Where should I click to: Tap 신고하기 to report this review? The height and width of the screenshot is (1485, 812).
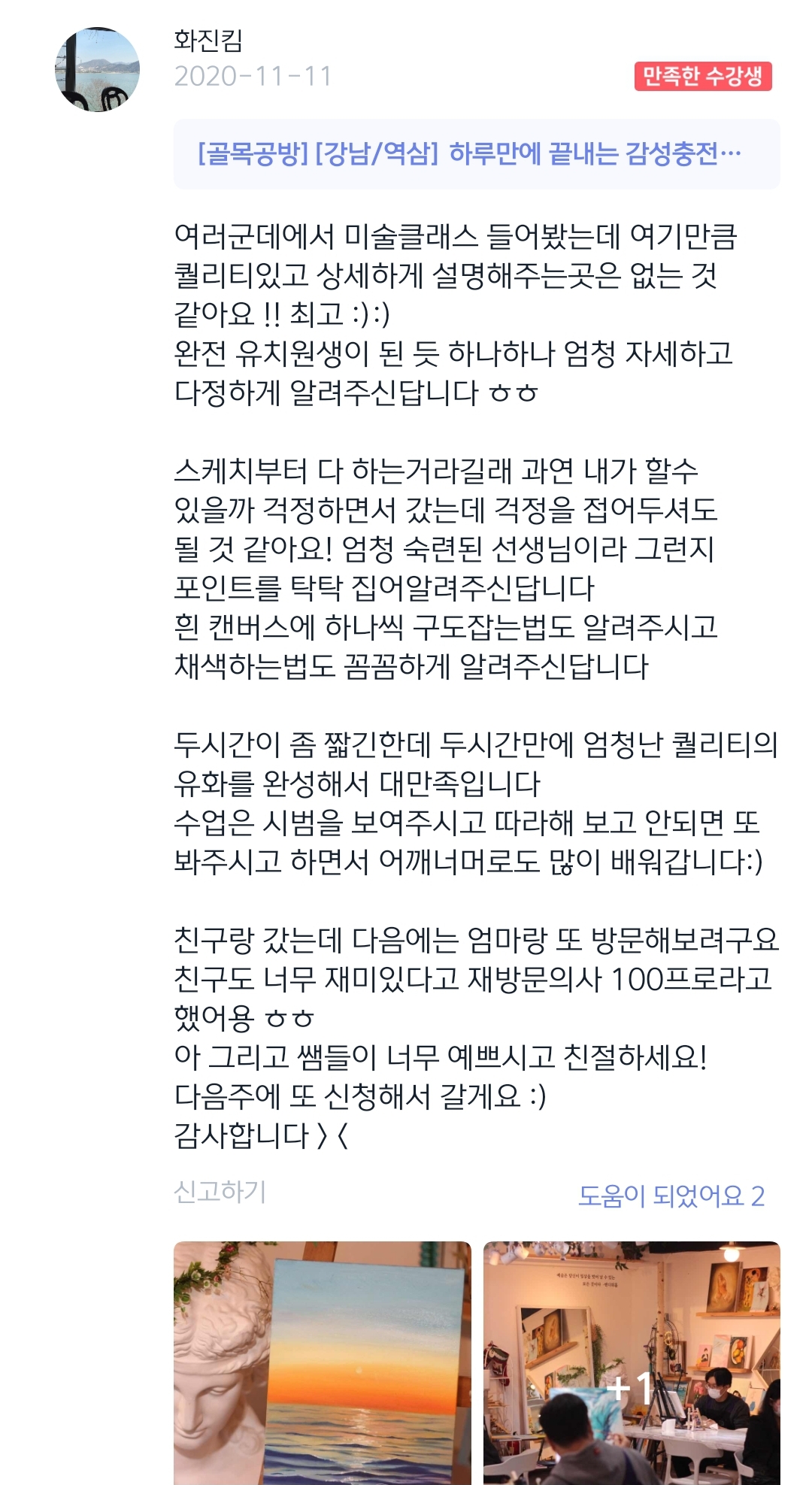coord(220,1192)
